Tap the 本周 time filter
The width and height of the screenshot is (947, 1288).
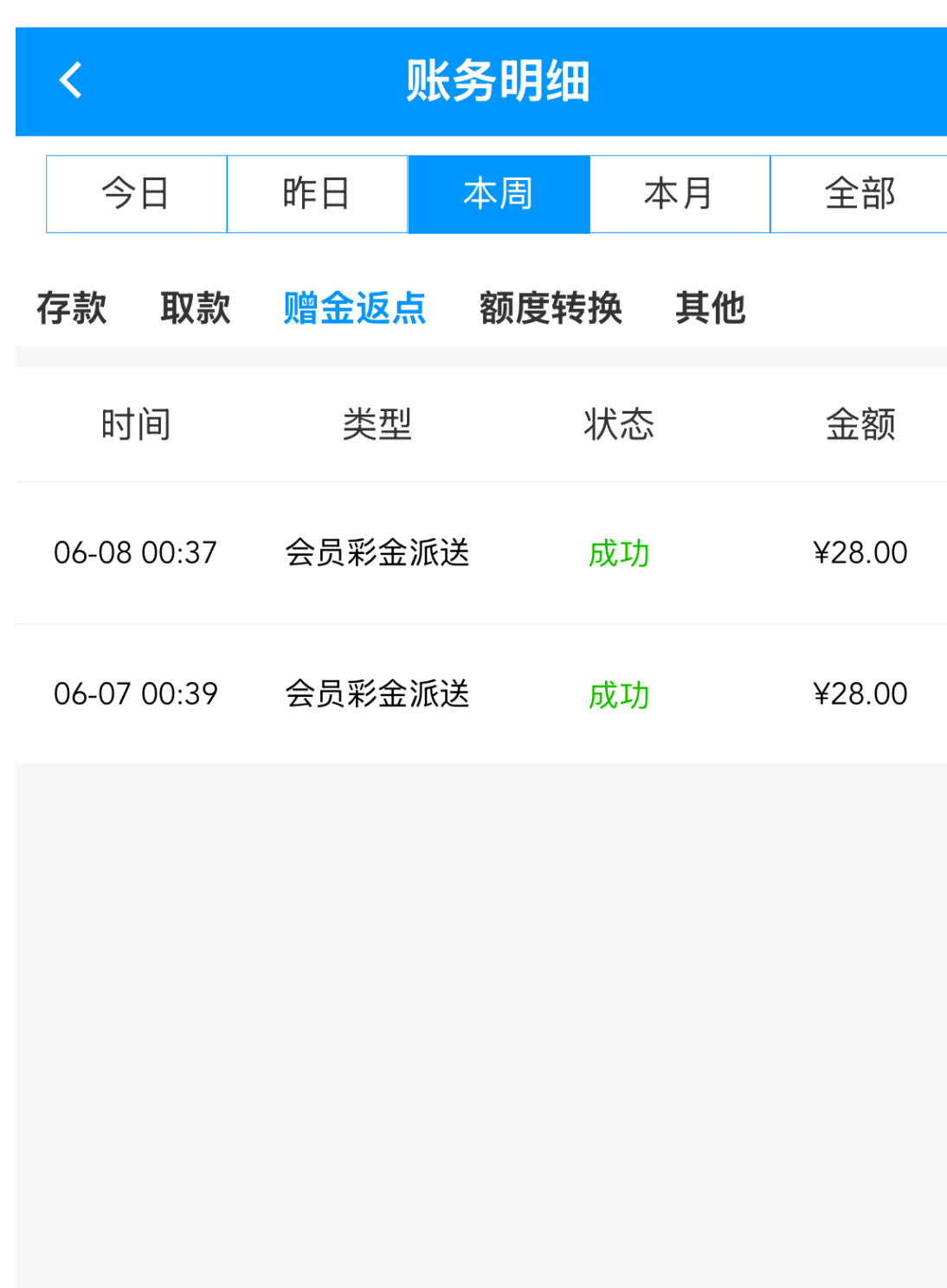pos(499,194)
